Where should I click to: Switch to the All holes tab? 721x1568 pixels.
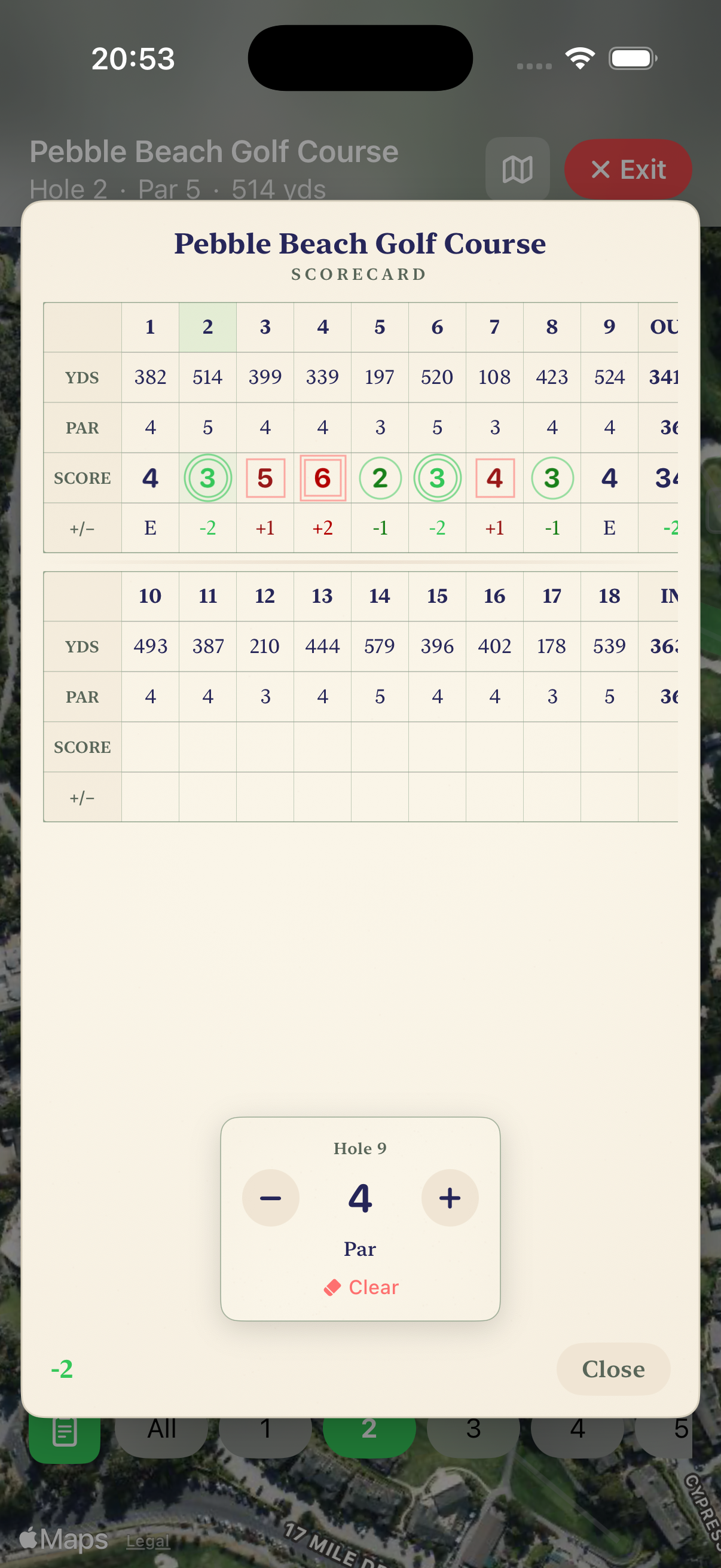(161, 1430)
